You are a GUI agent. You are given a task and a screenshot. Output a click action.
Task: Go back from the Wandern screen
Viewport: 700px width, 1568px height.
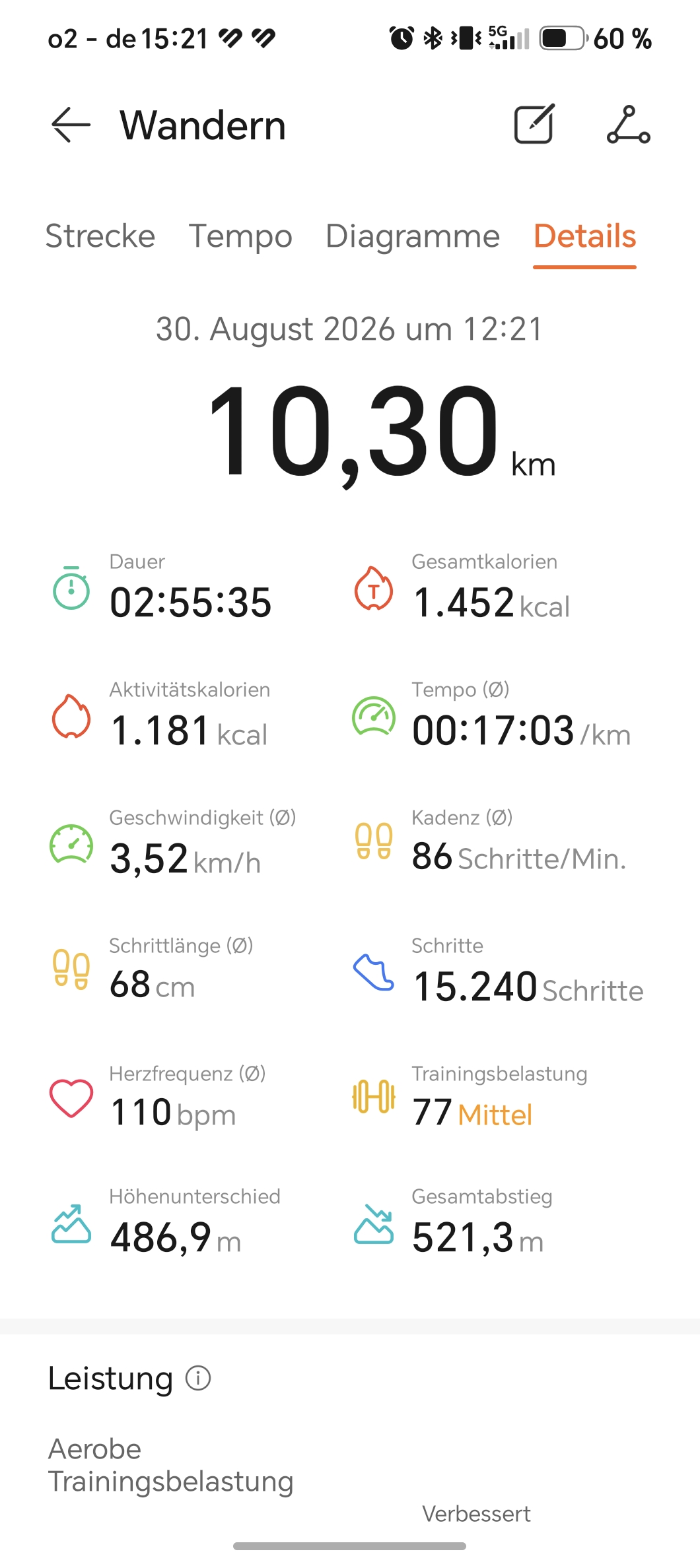pyautogui.click(x=71, y=125)
